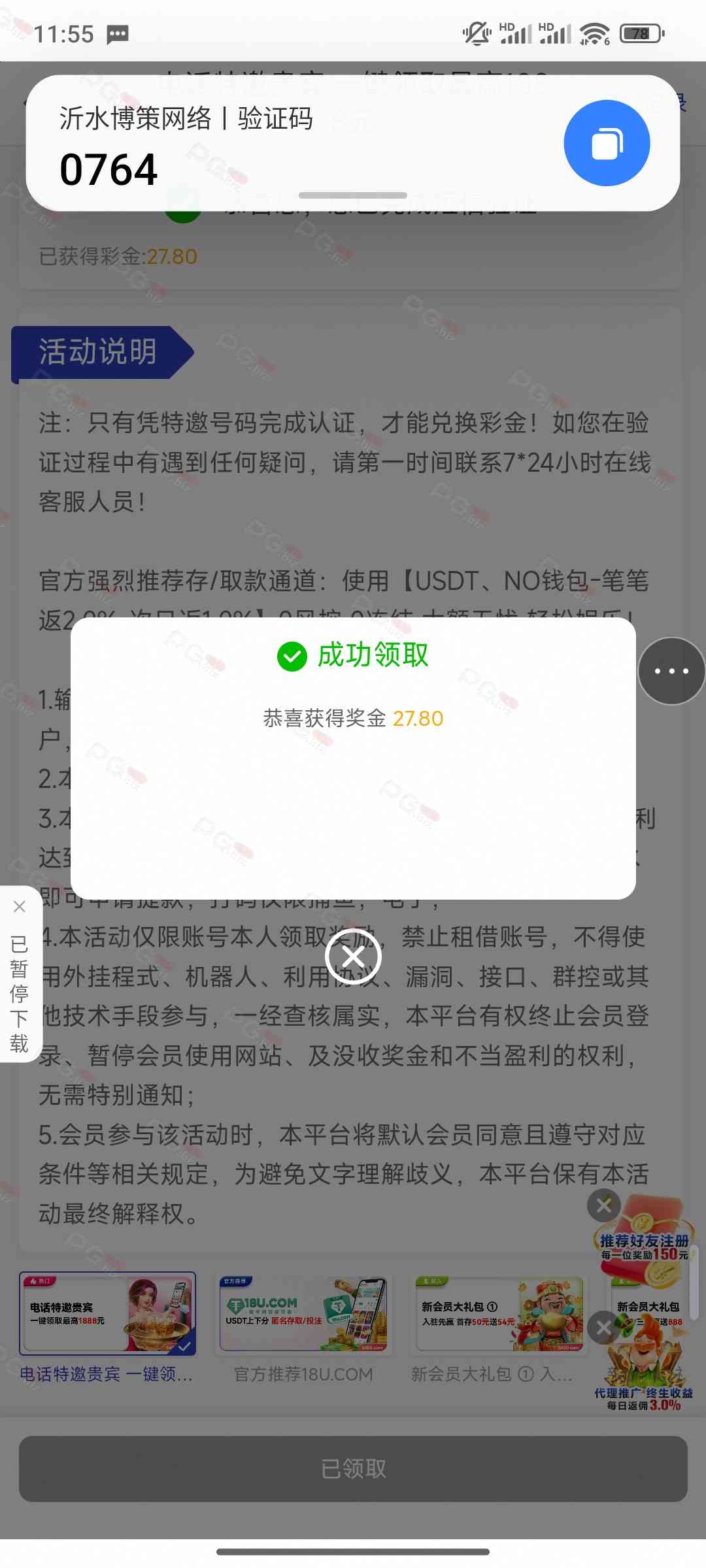Open the 官方推荐18U.COM promotion card
The height and width of the screenshot is (1568, 706).
304,1313
